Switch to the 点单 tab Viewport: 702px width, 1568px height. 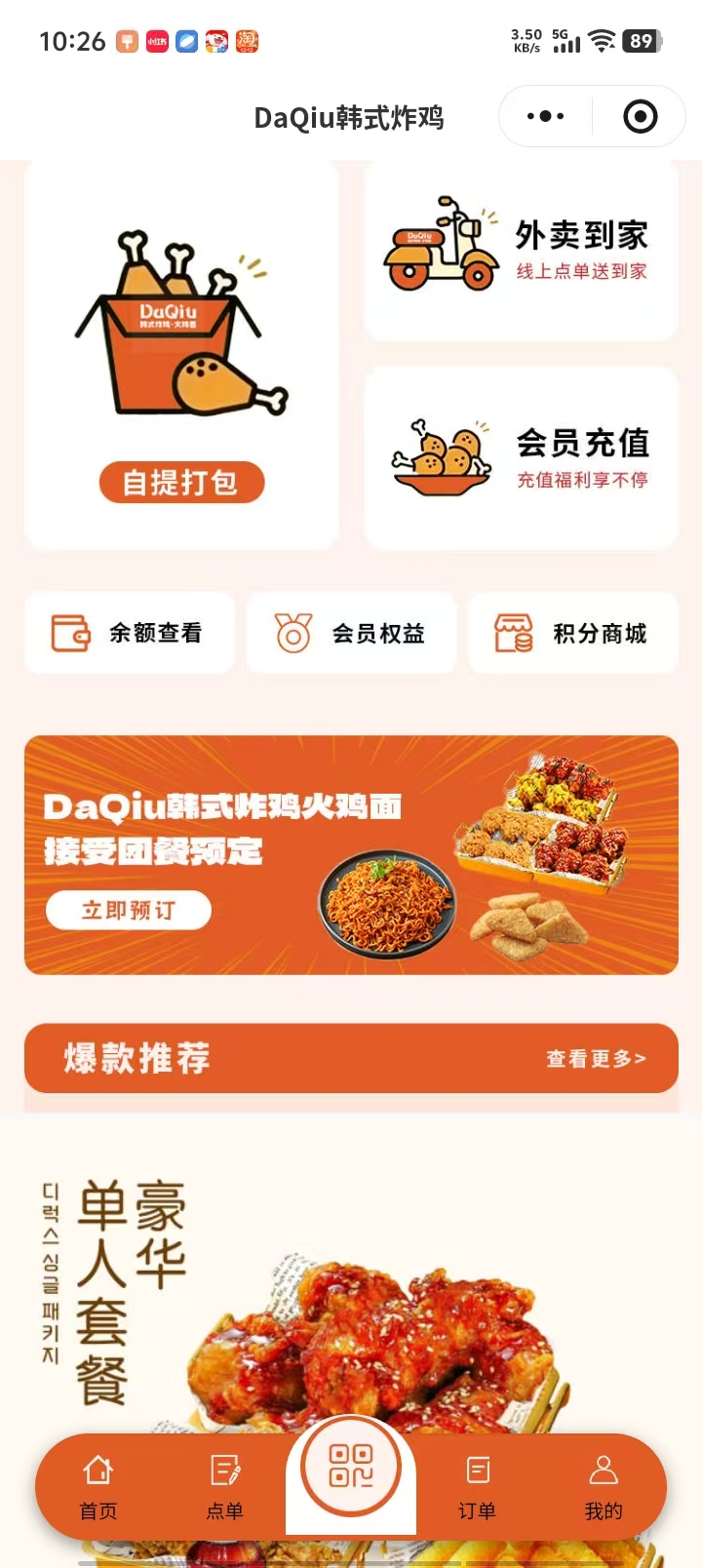coord(225,1487)
